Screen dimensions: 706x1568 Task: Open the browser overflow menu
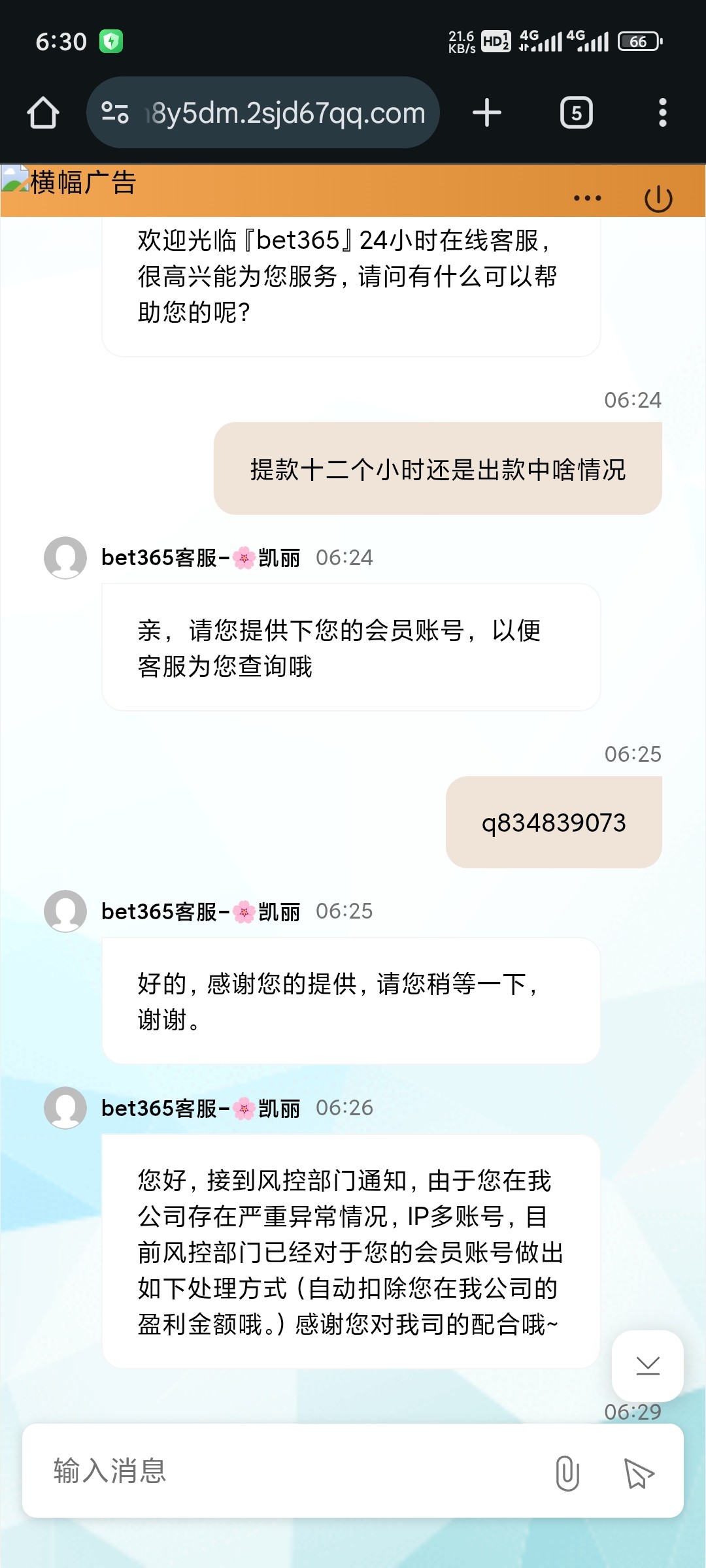pos(662,112)
